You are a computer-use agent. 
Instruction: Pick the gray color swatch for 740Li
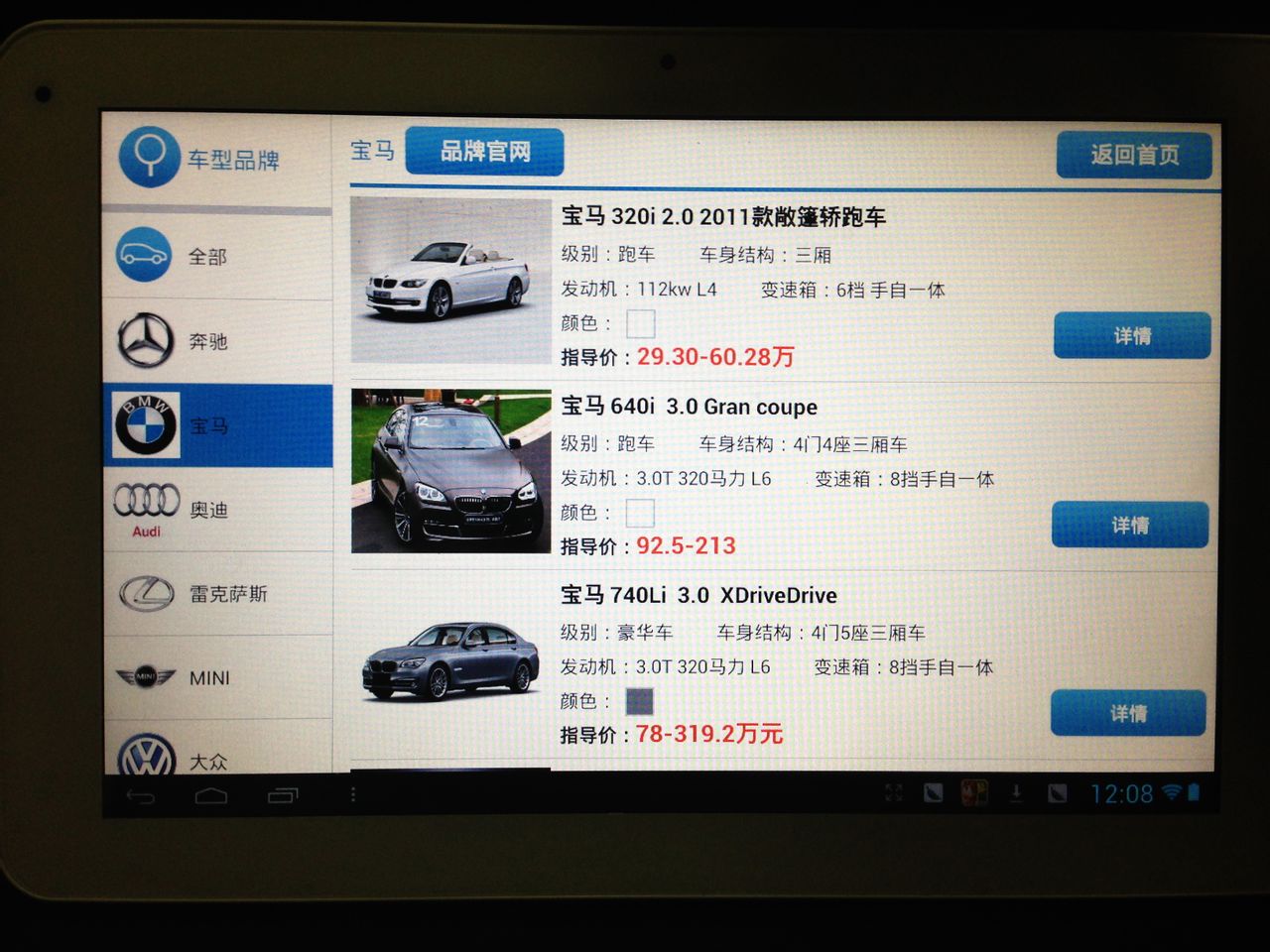[x=640, y=702]
